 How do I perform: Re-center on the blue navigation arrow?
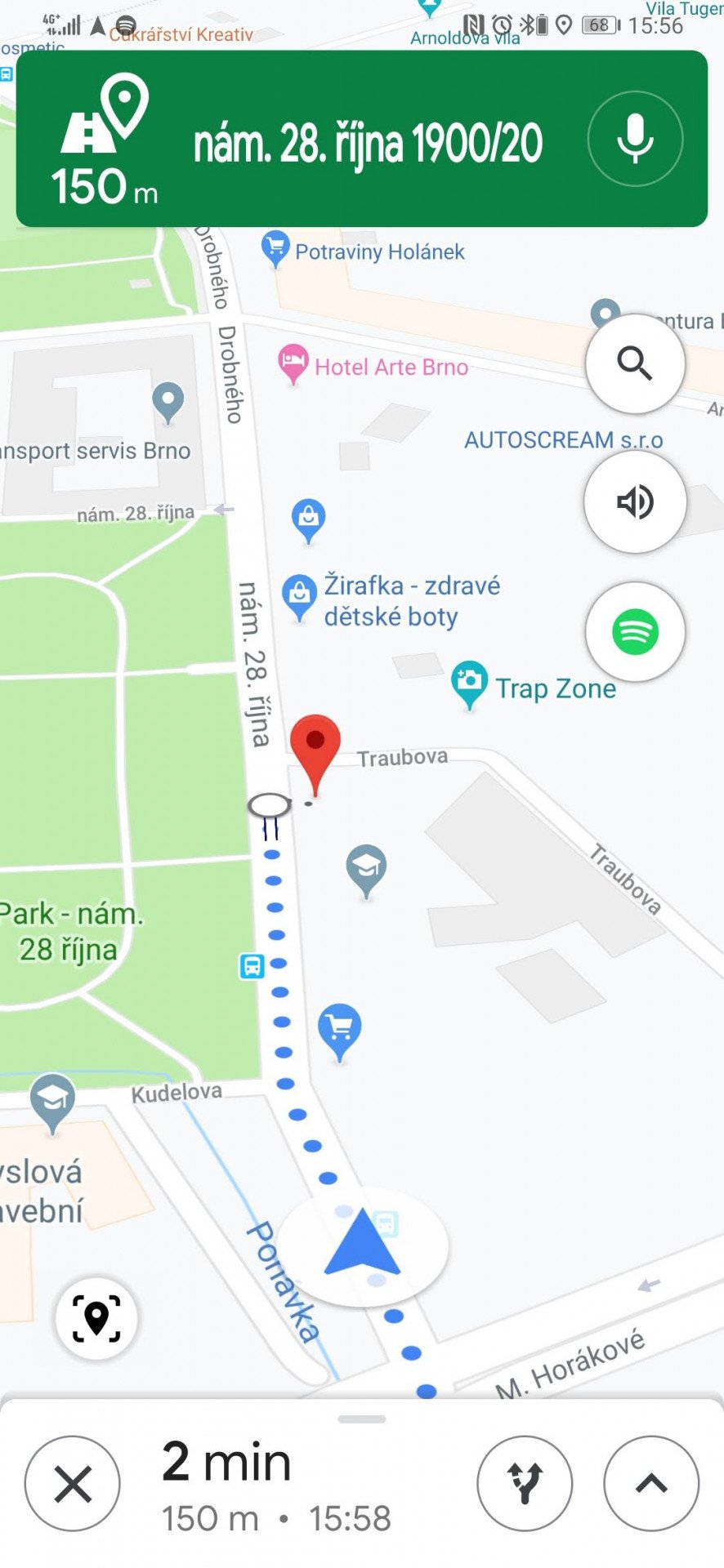click(362, 1245)
